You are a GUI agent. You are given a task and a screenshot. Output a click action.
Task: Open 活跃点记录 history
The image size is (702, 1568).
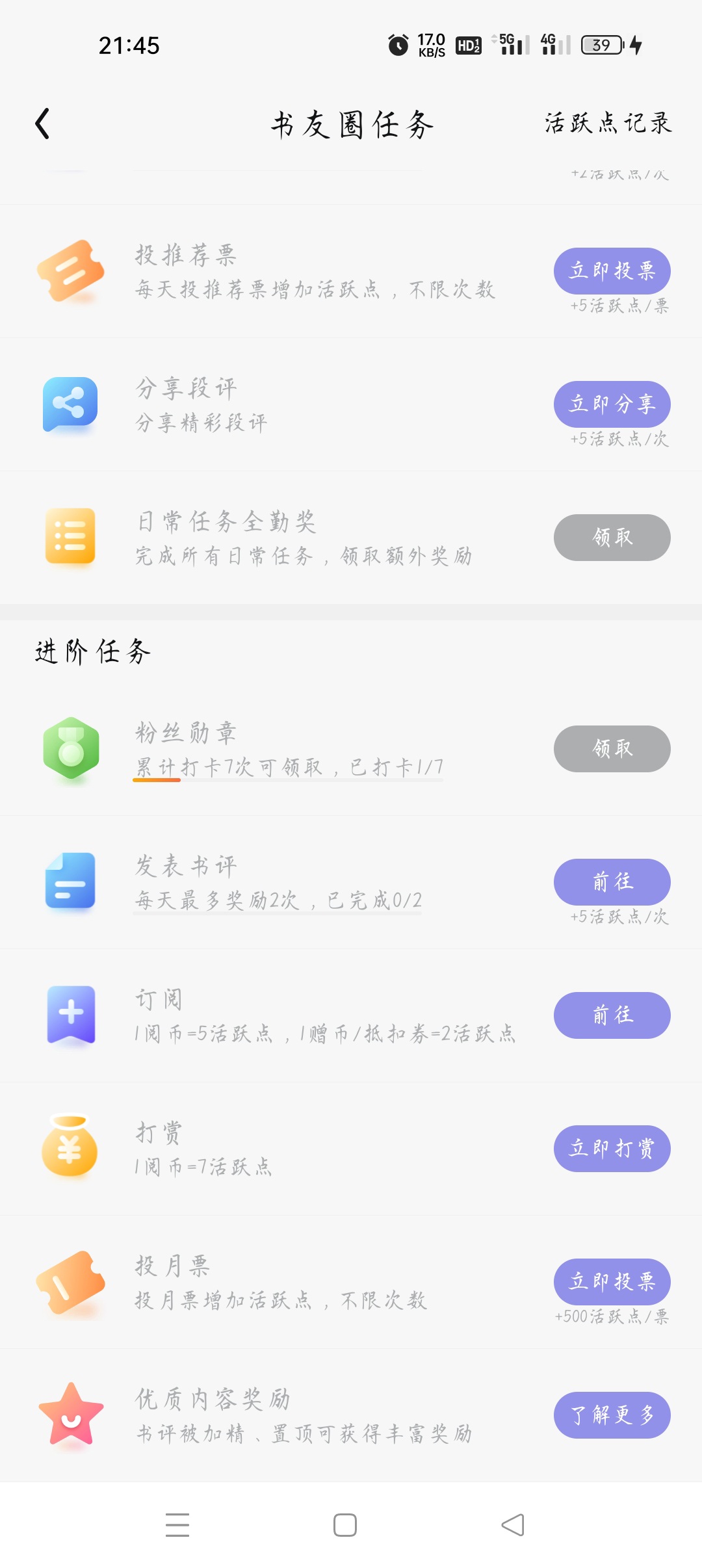point(608,123)
